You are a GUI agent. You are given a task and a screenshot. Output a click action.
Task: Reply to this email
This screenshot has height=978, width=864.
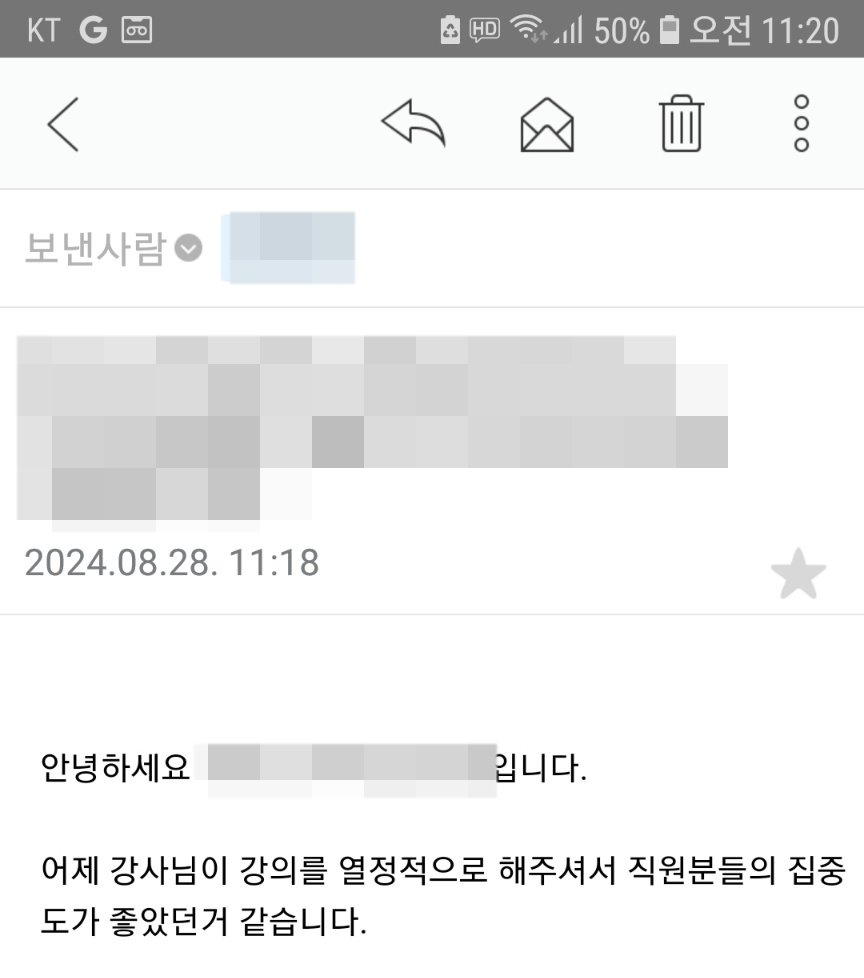[x=413, y=125]
